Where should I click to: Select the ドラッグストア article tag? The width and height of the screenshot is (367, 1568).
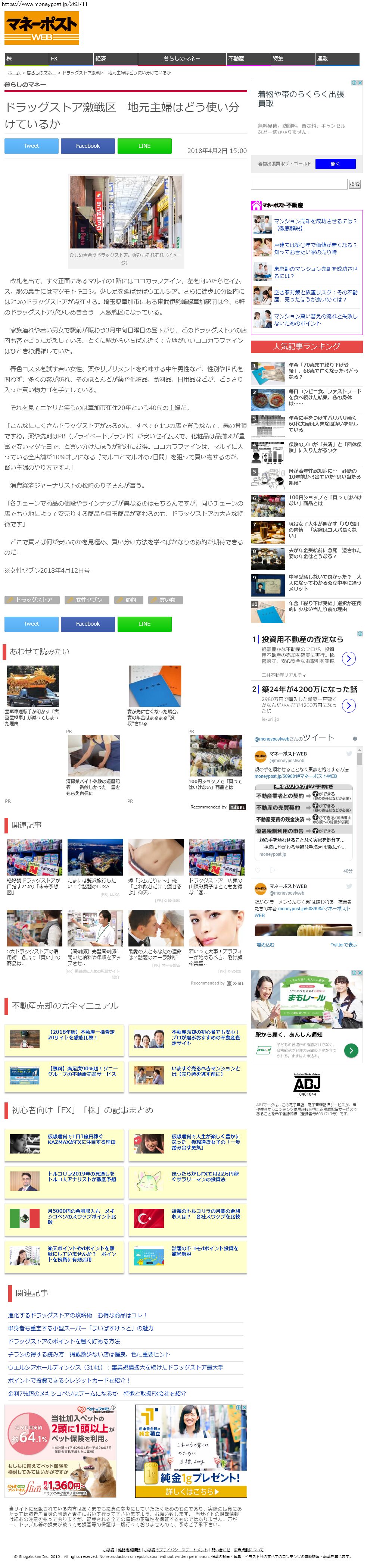click(x=32, y=600)
